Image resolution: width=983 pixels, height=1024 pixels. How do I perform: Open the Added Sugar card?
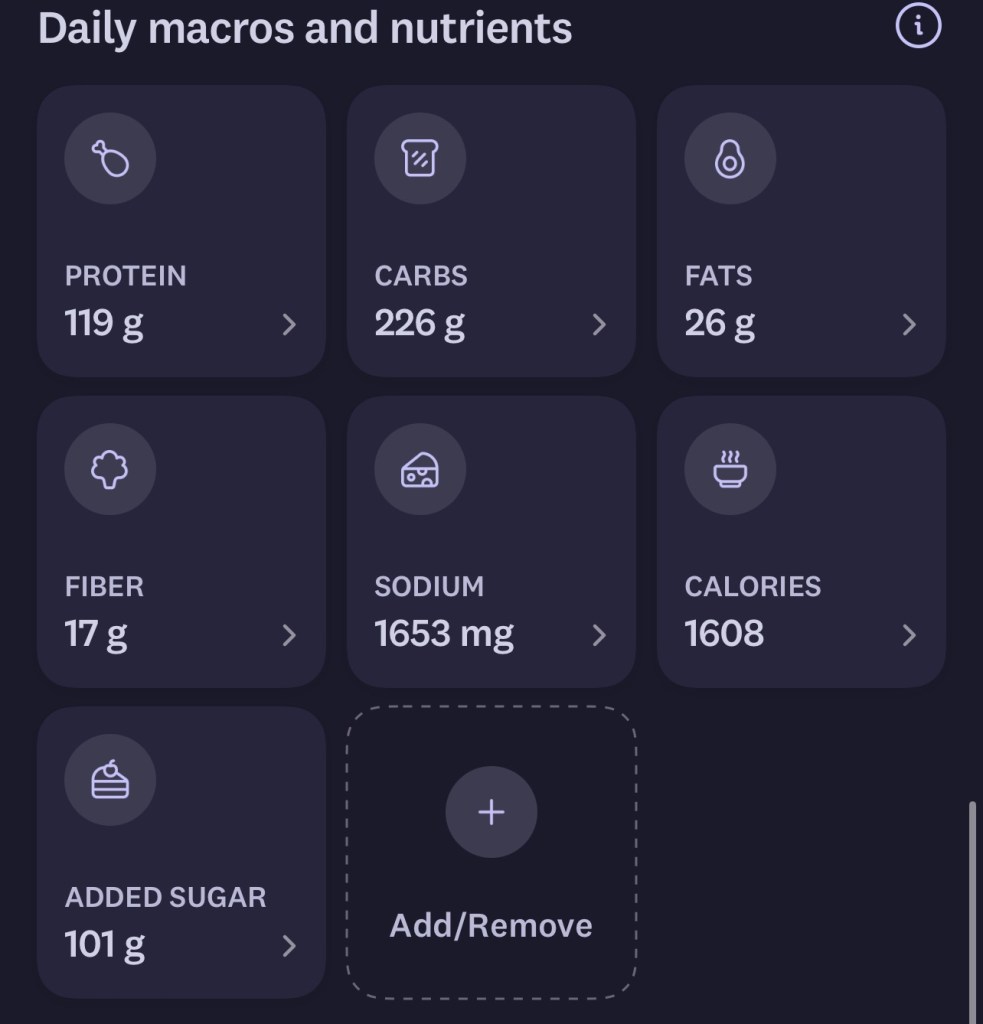(181, 852)
